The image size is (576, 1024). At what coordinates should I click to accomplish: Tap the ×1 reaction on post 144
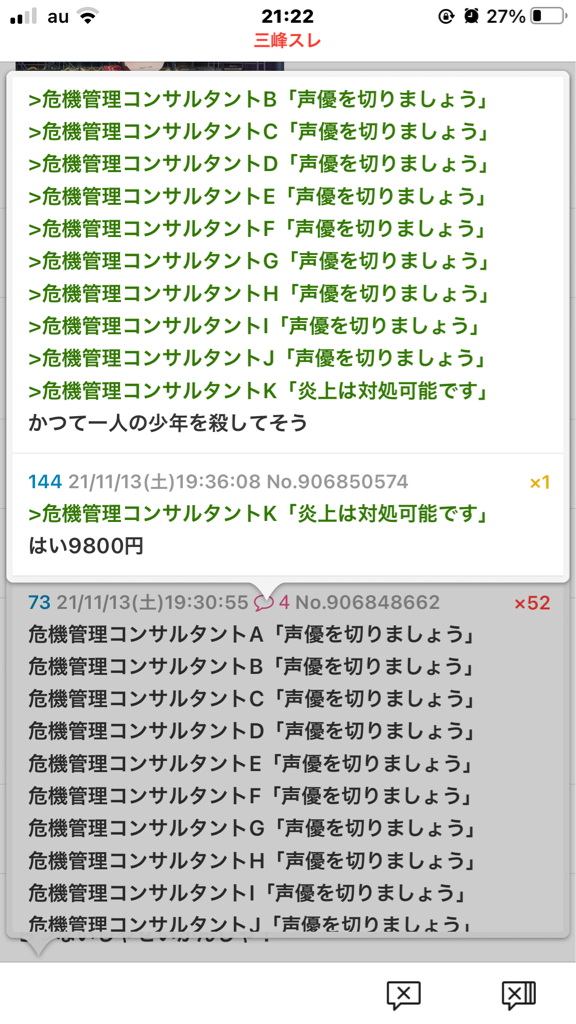(540, 483)
